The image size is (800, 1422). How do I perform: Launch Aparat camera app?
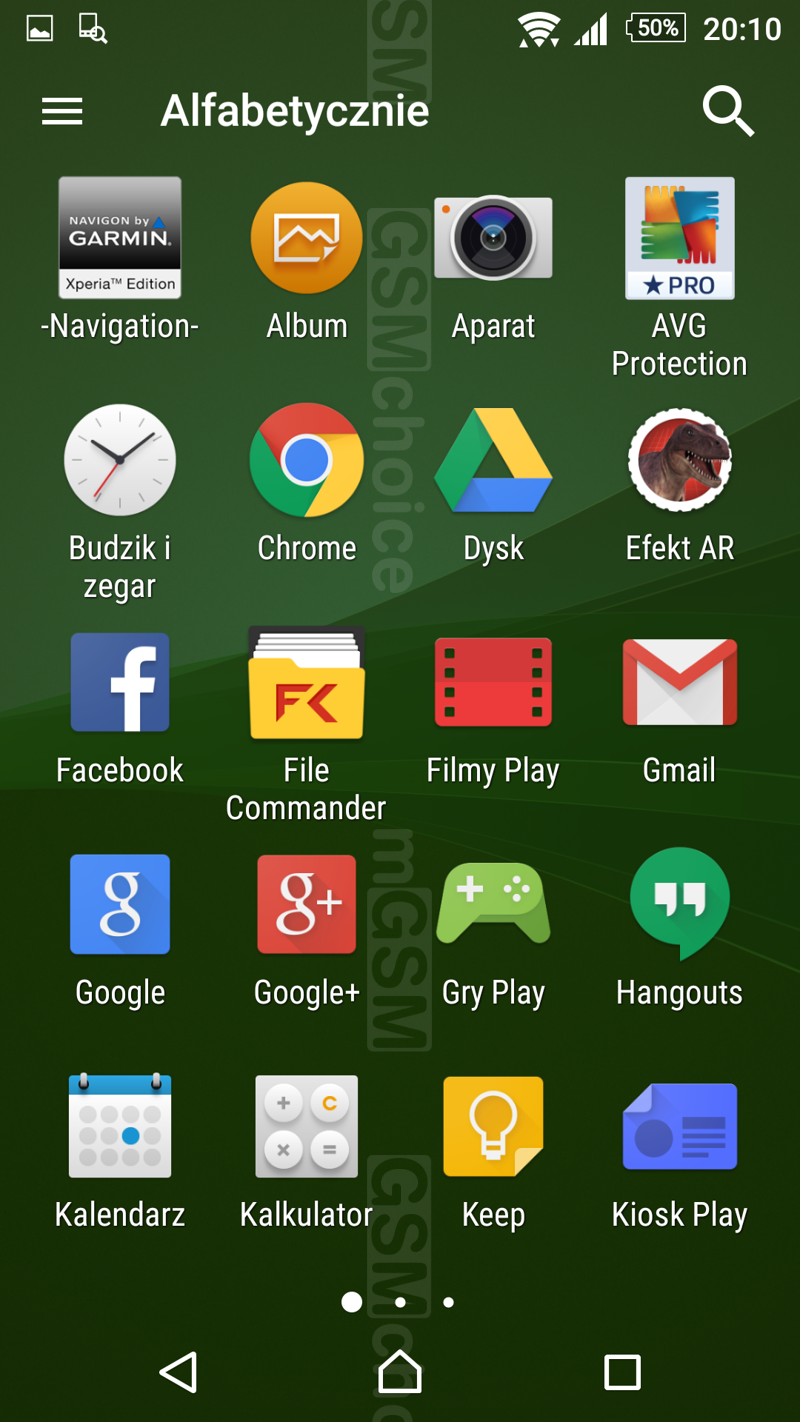(x=493, y=238)
